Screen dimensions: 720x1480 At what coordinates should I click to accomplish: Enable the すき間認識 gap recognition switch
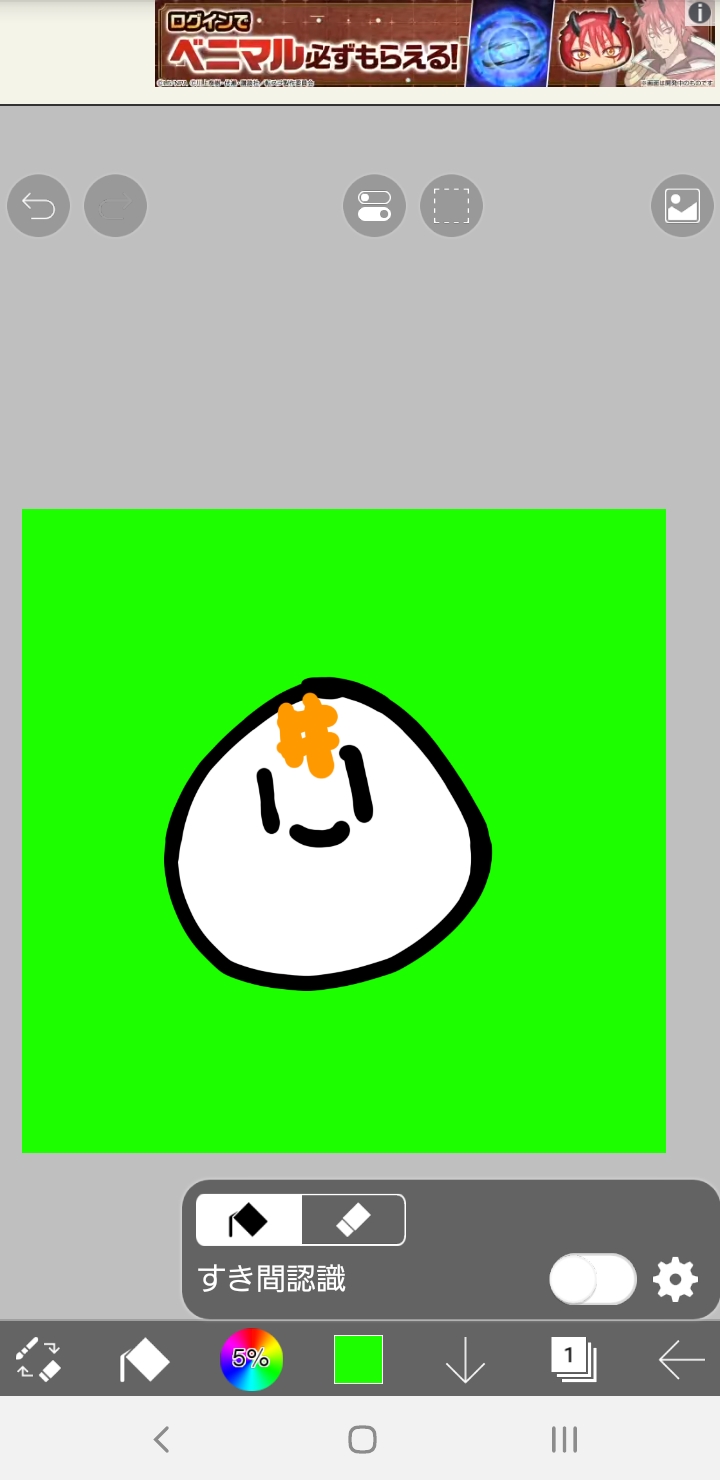point(592,1279)
